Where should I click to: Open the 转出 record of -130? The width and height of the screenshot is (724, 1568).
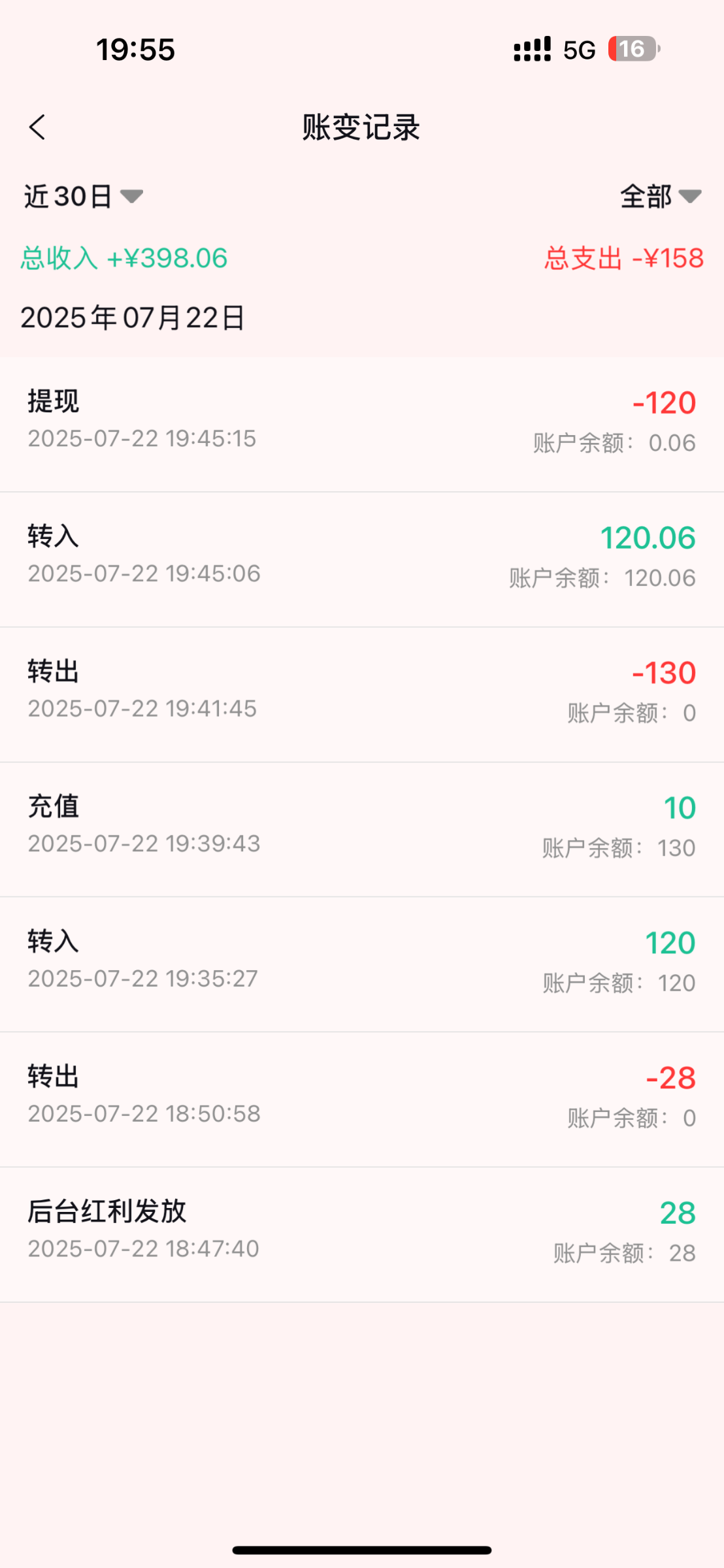coord(362,695)
